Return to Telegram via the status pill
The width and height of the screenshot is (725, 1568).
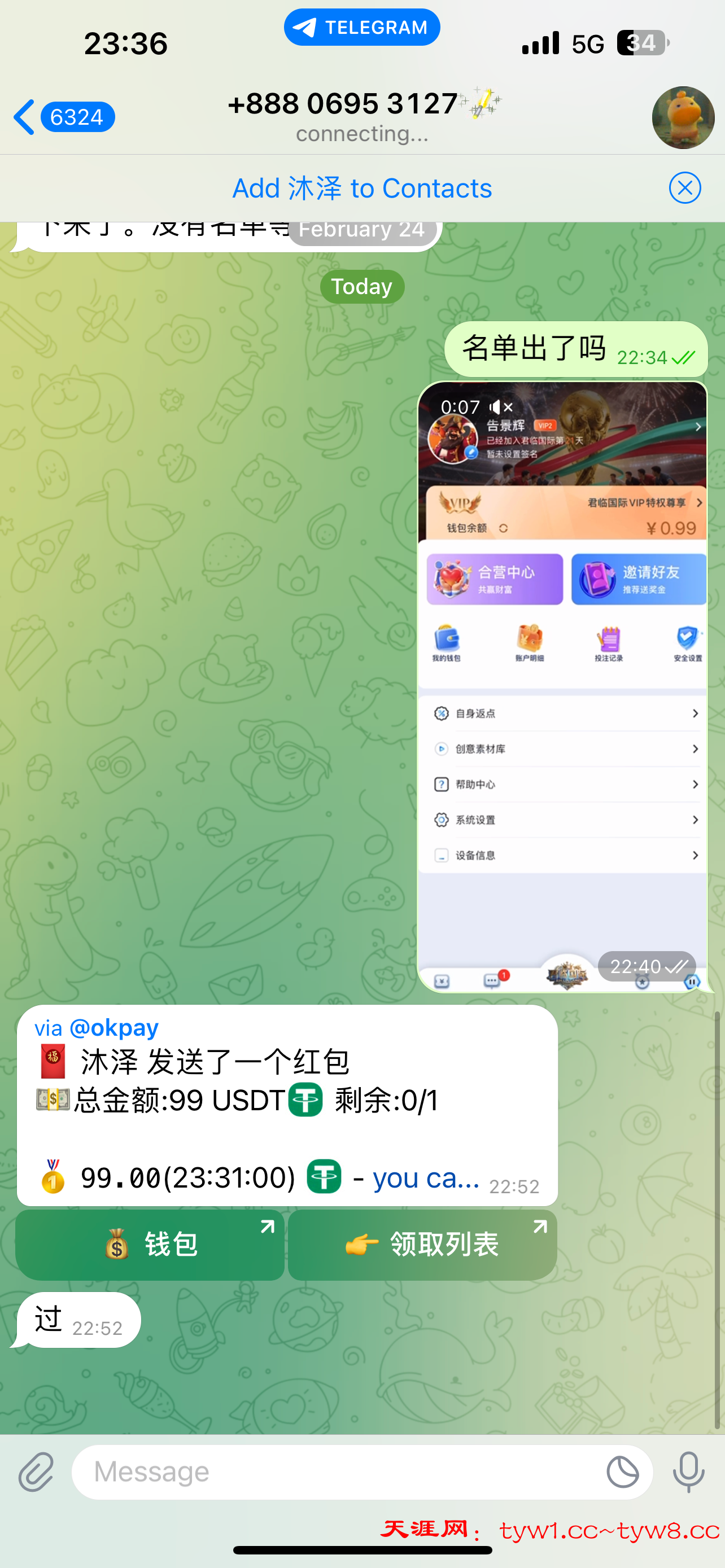tap(361, 28)
